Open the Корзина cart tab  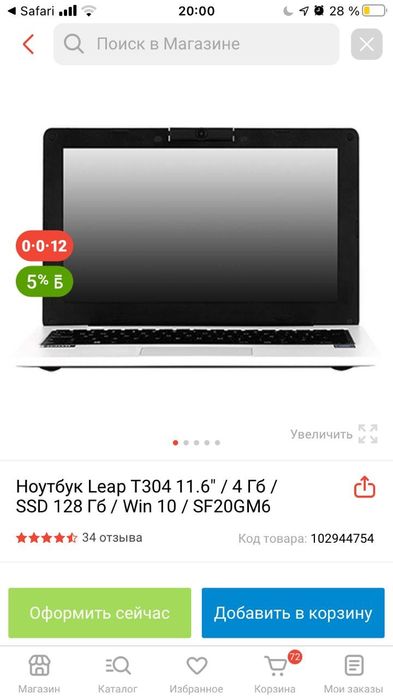(275, 674)
